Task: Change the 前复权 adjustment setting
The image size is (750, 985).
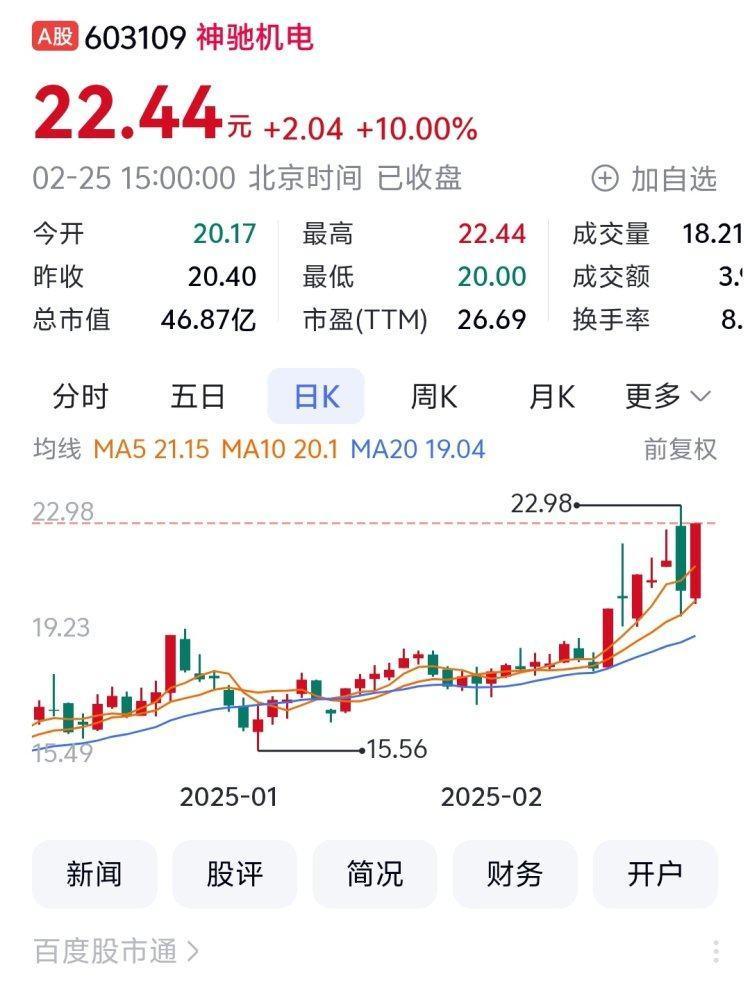Action: click(x=680, y=449)
